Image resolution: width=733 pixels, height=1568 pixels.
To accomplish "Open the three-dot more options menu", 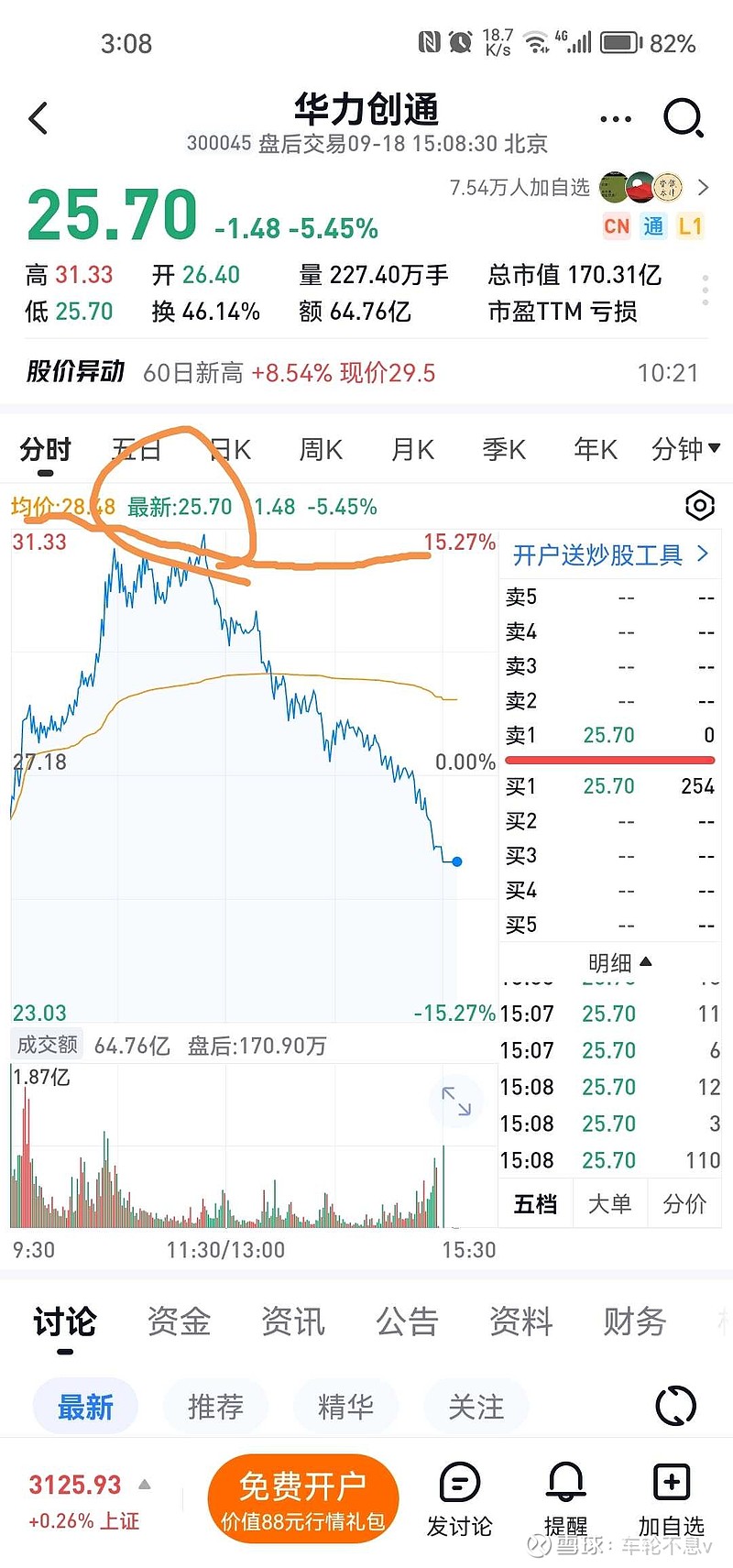I will click(616, 119).
